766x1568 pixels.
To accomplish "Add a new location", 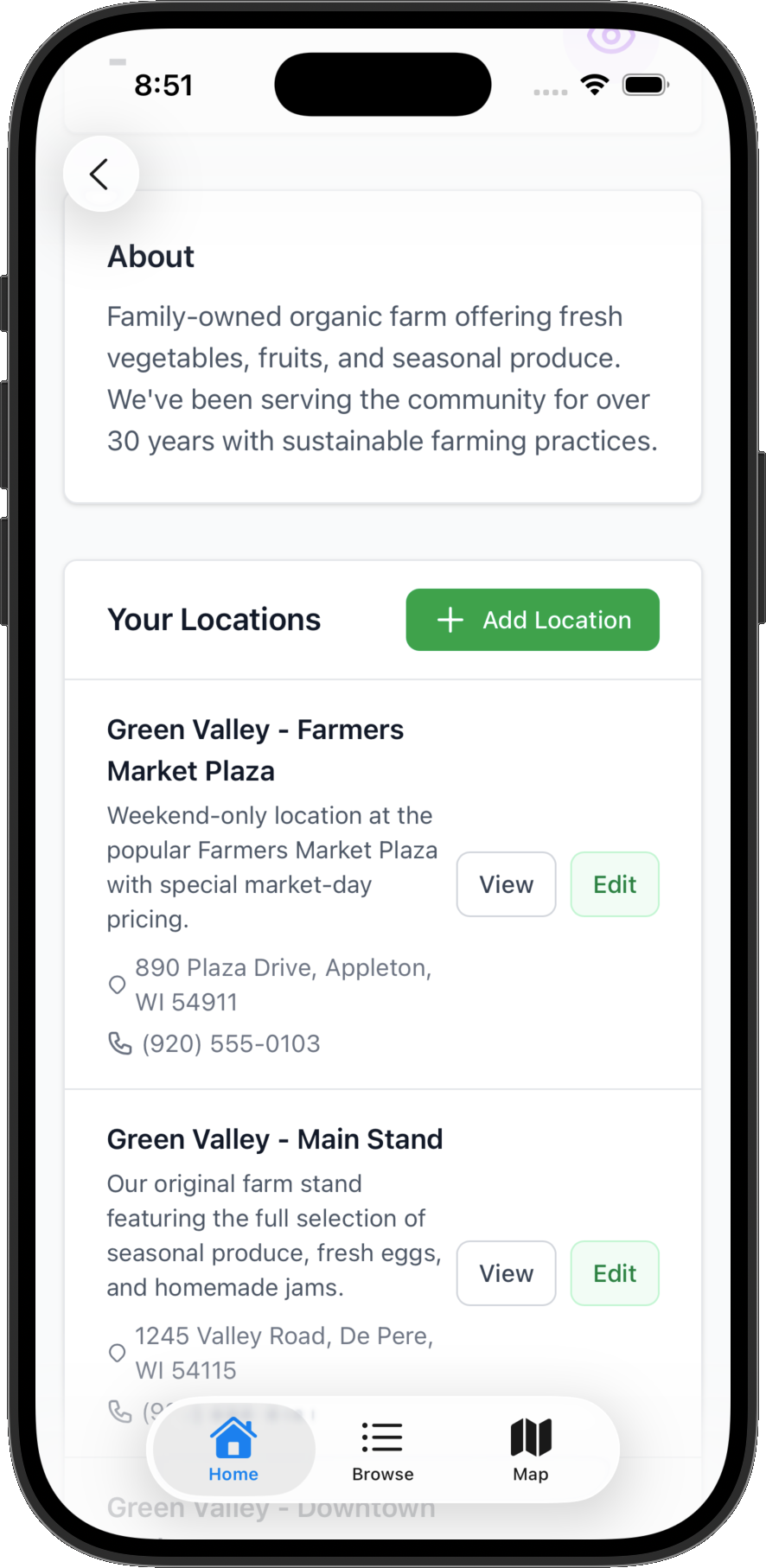I will click(533, 620).
